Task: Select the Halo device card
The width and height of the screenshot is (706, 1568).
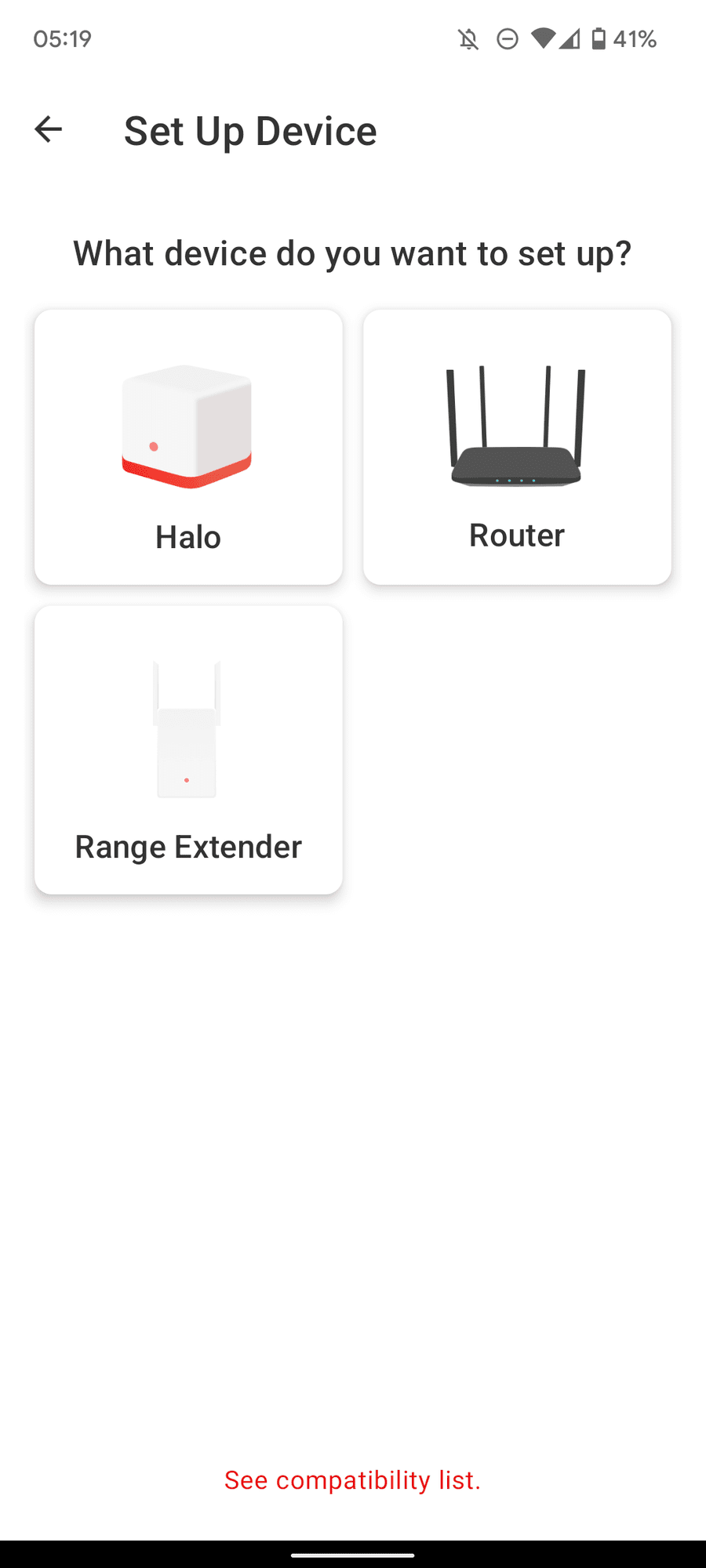Action: [x=188, y=447]
